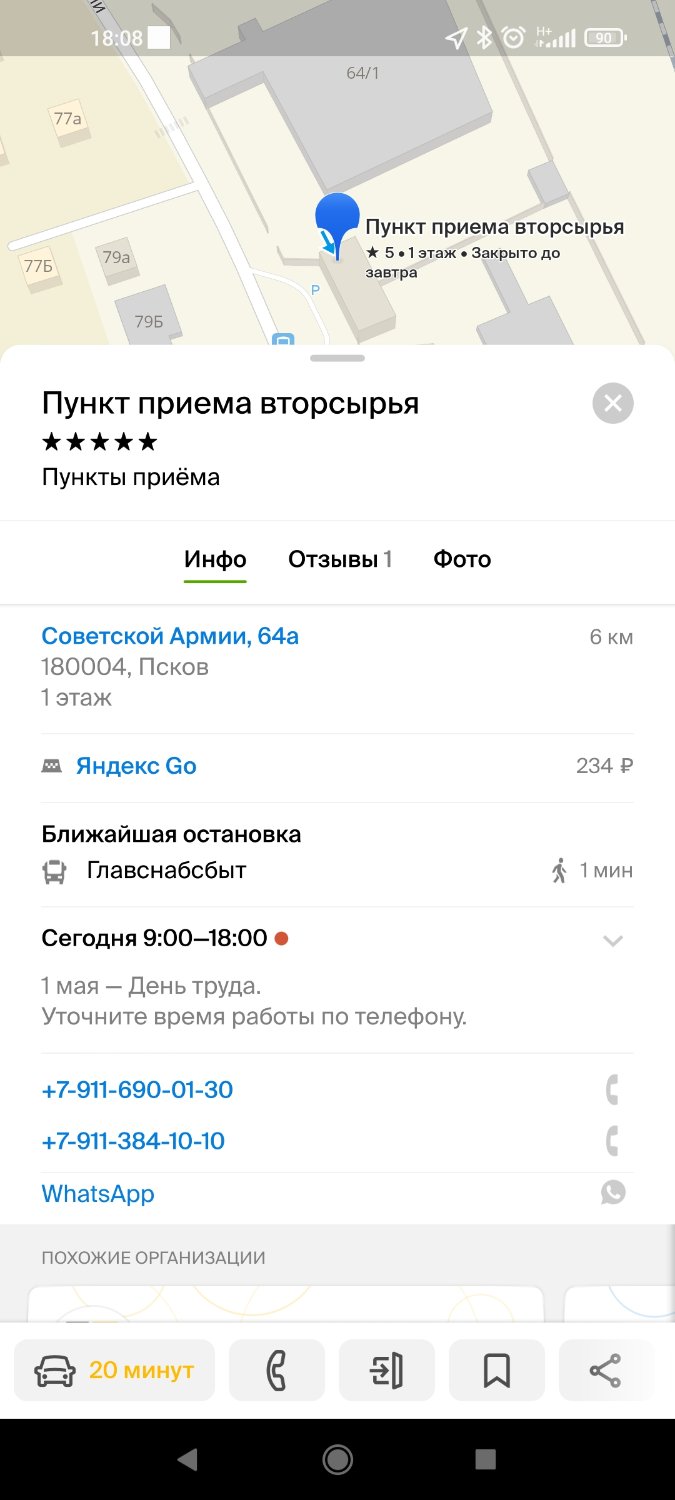This screenshot has width=675, height=1500.
Task: Tap the phone call button in bottom bar
Action: [x=277, y=1370]
